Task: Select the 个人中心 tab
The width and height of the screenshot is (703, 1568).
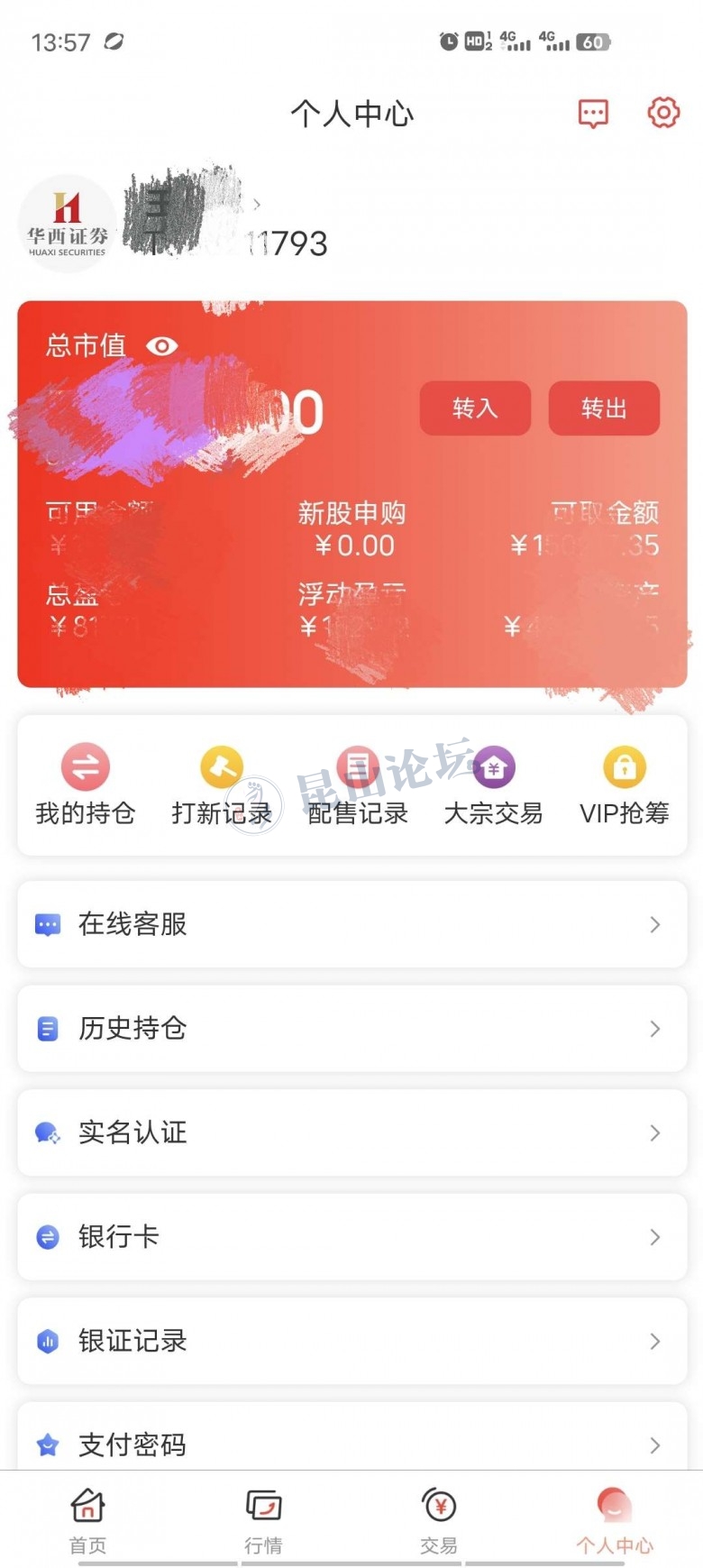Action: click(x=615, y=1520)
